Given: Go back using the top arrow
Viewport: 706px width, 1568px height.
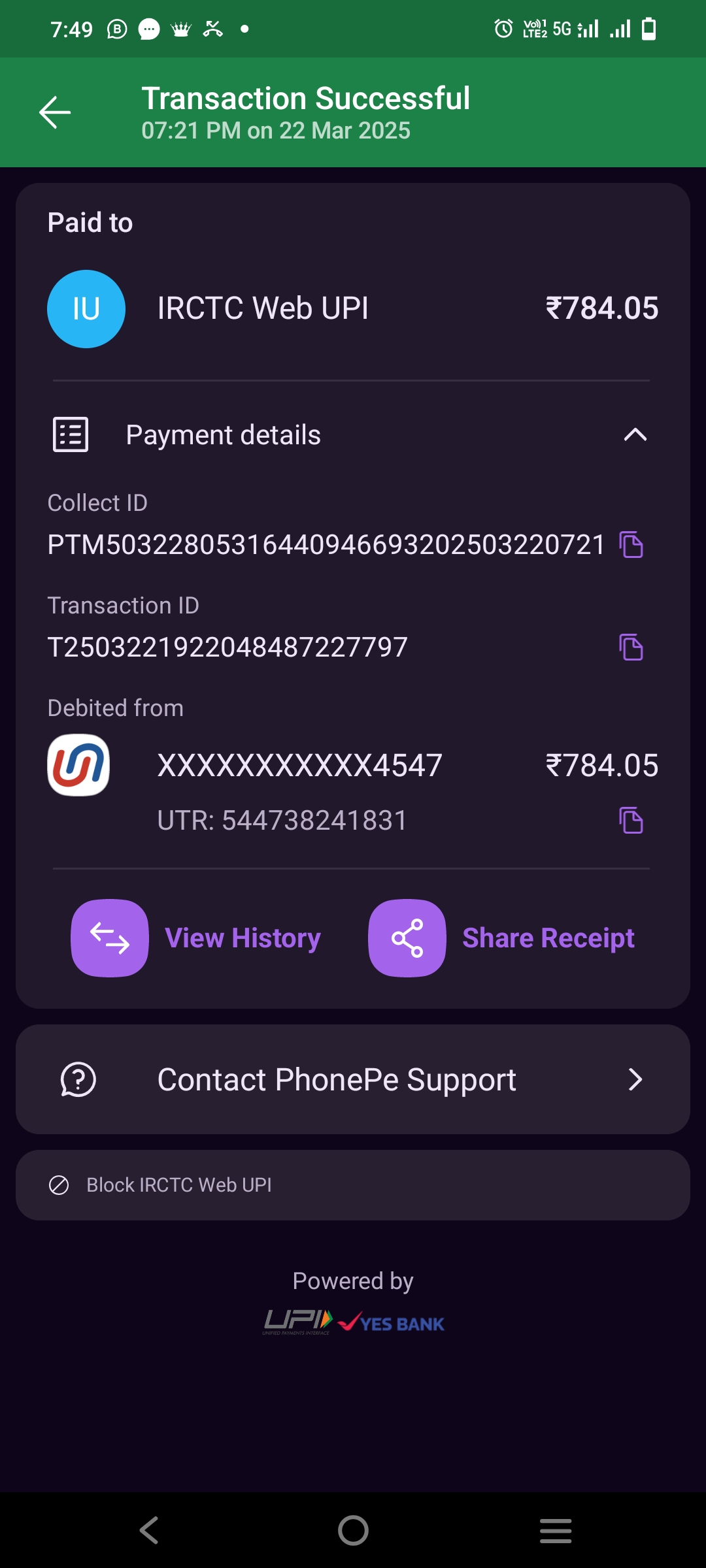Looking at the screenshot, I should tap(55, 112).
